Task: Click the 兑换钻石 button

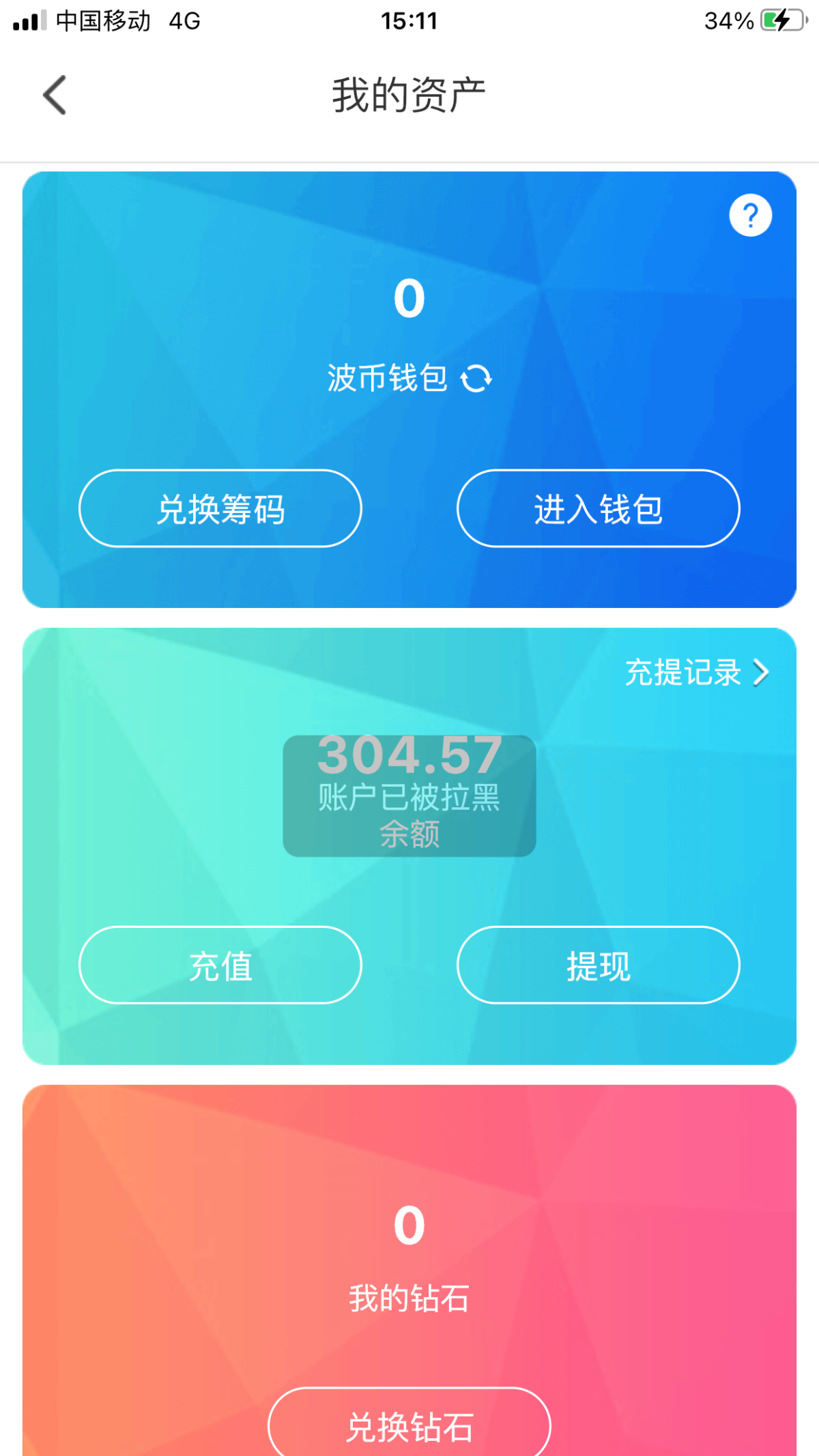Action: pyautogui.click(x=408, y=1425)
